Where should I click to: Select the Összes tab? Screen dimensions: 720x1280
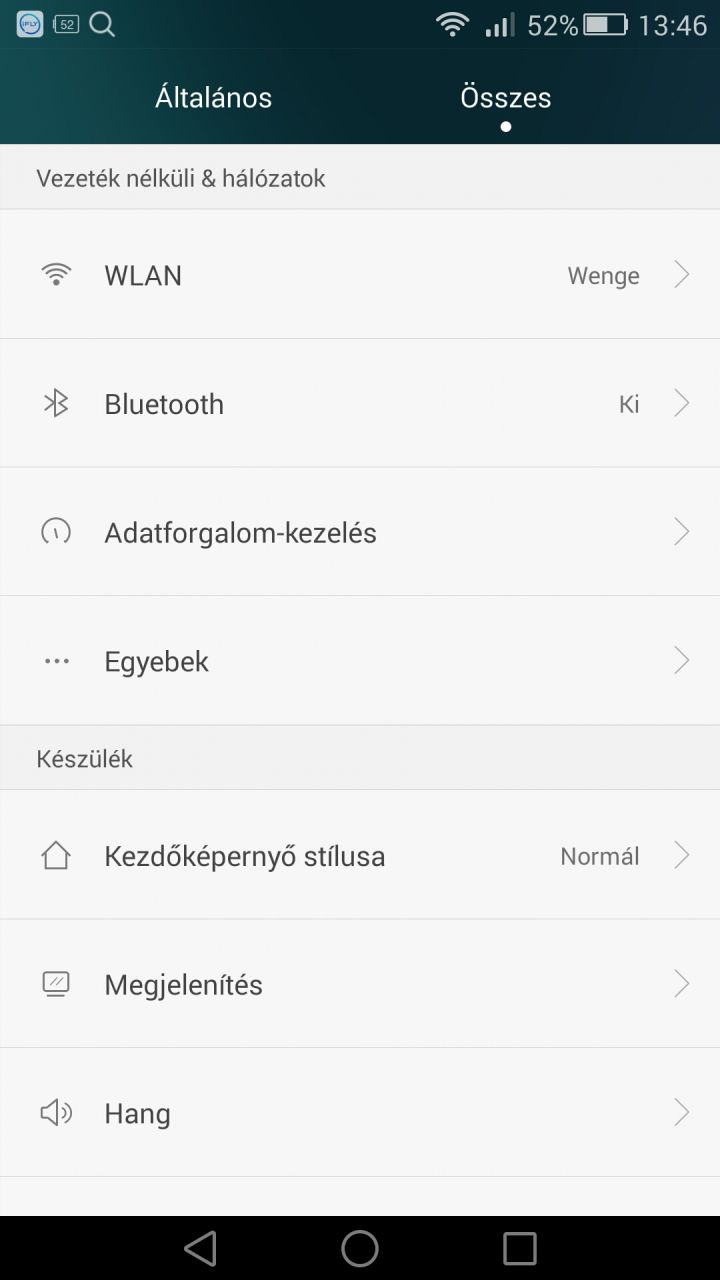[x=505, y=98]
